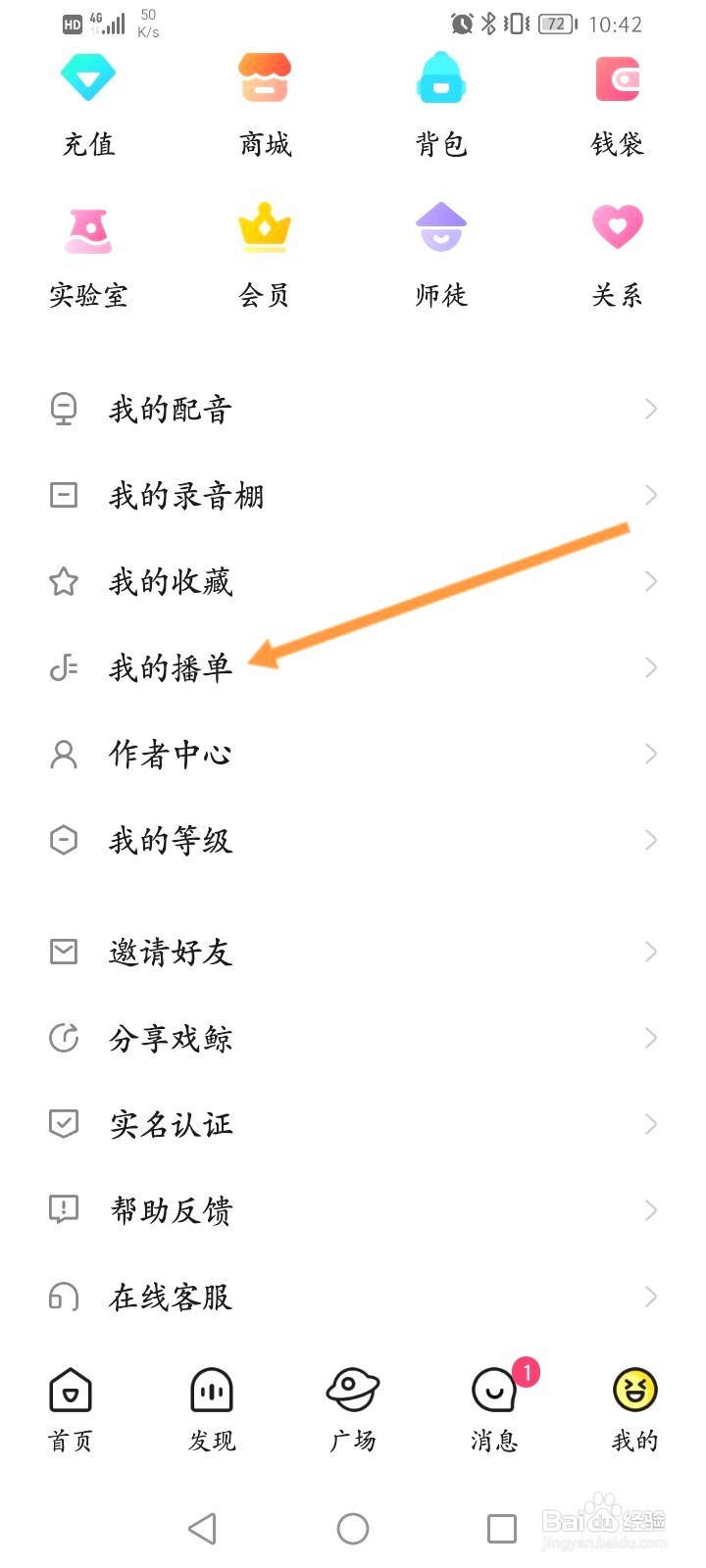
Task: Open 邀请好友 invite friends
Action: click(171, 951)
